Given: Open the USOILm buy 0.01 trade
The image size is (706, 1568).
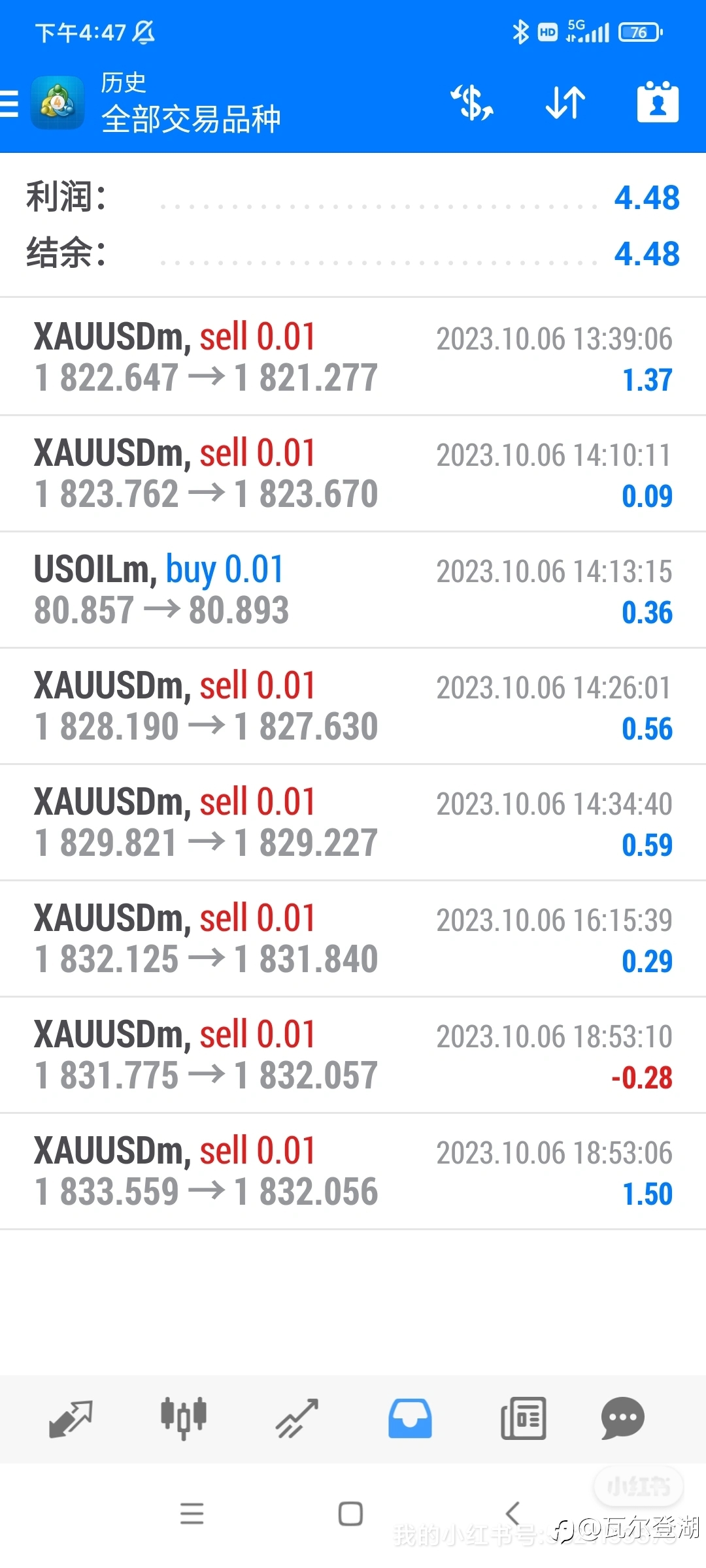Looking at the screenshot, I should 353,590.
